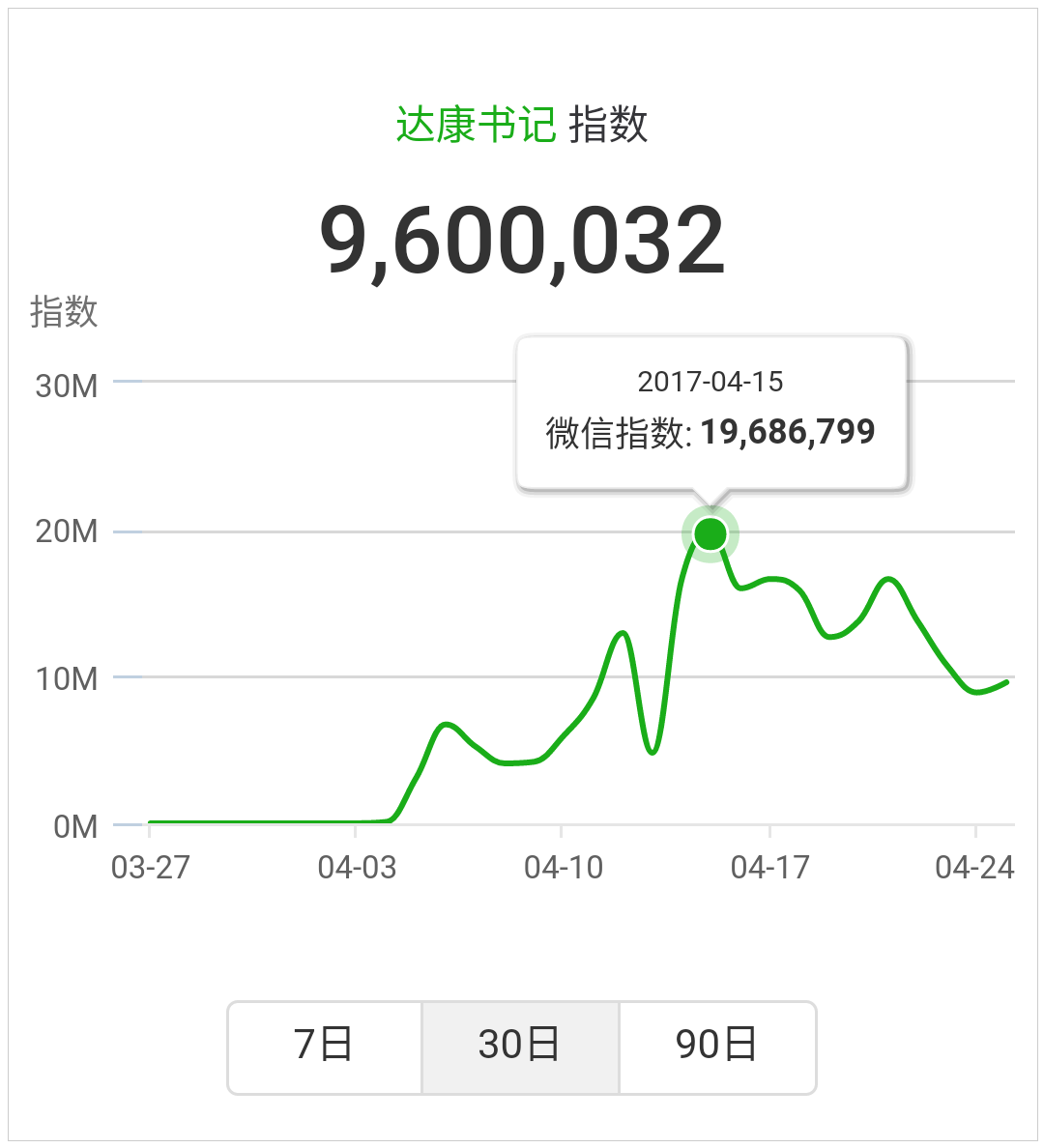Tap the 2017-04-15 data point marker

pyautogui.click(x=710, y=533)
